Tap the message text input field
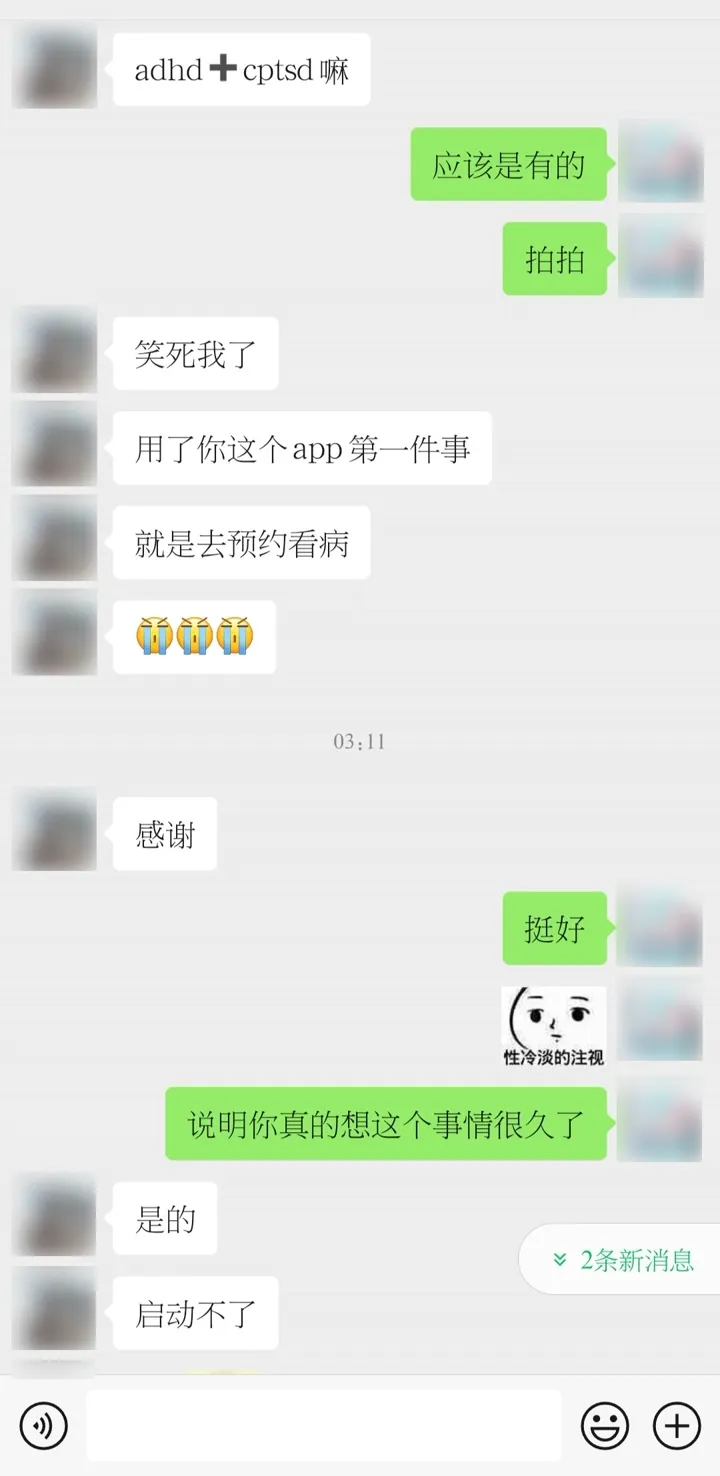 tap(323, 1425)
